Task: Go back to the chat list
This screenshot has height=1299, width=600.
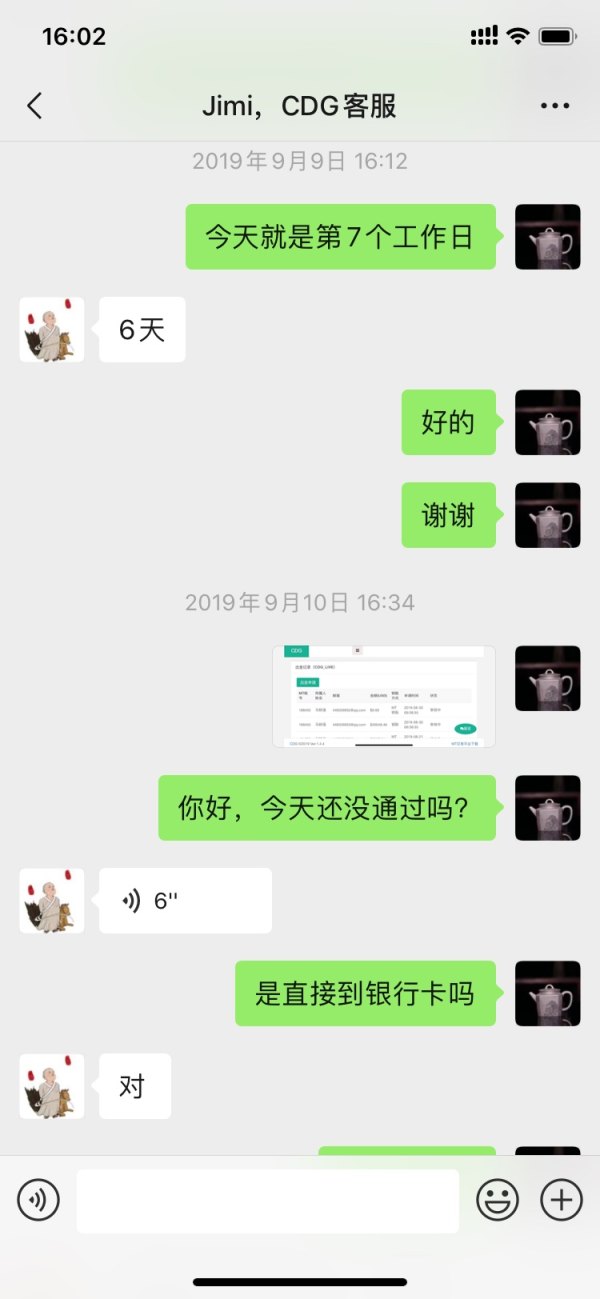Action: coord(35,106)
